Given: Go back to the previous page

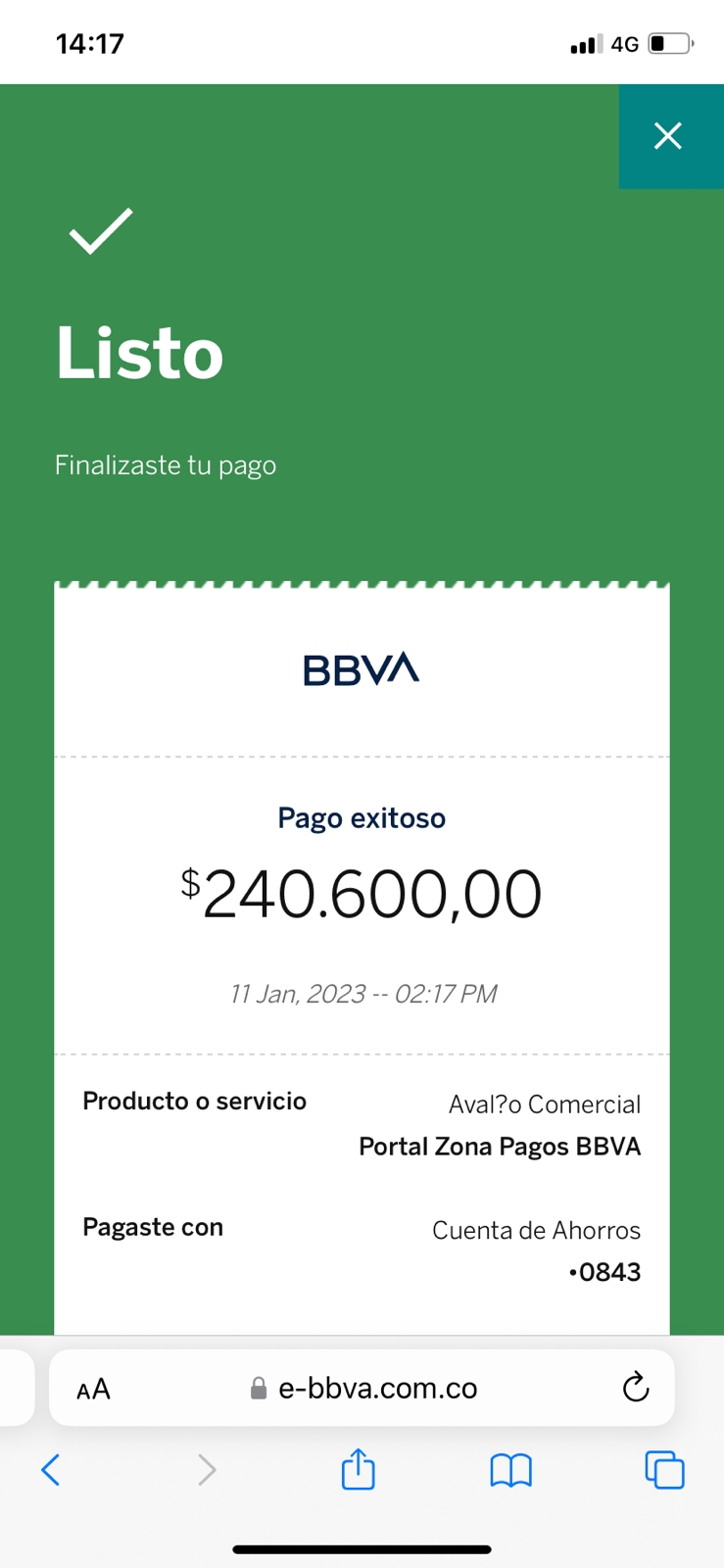Looking at the screenshot, I should (51, 1469).
